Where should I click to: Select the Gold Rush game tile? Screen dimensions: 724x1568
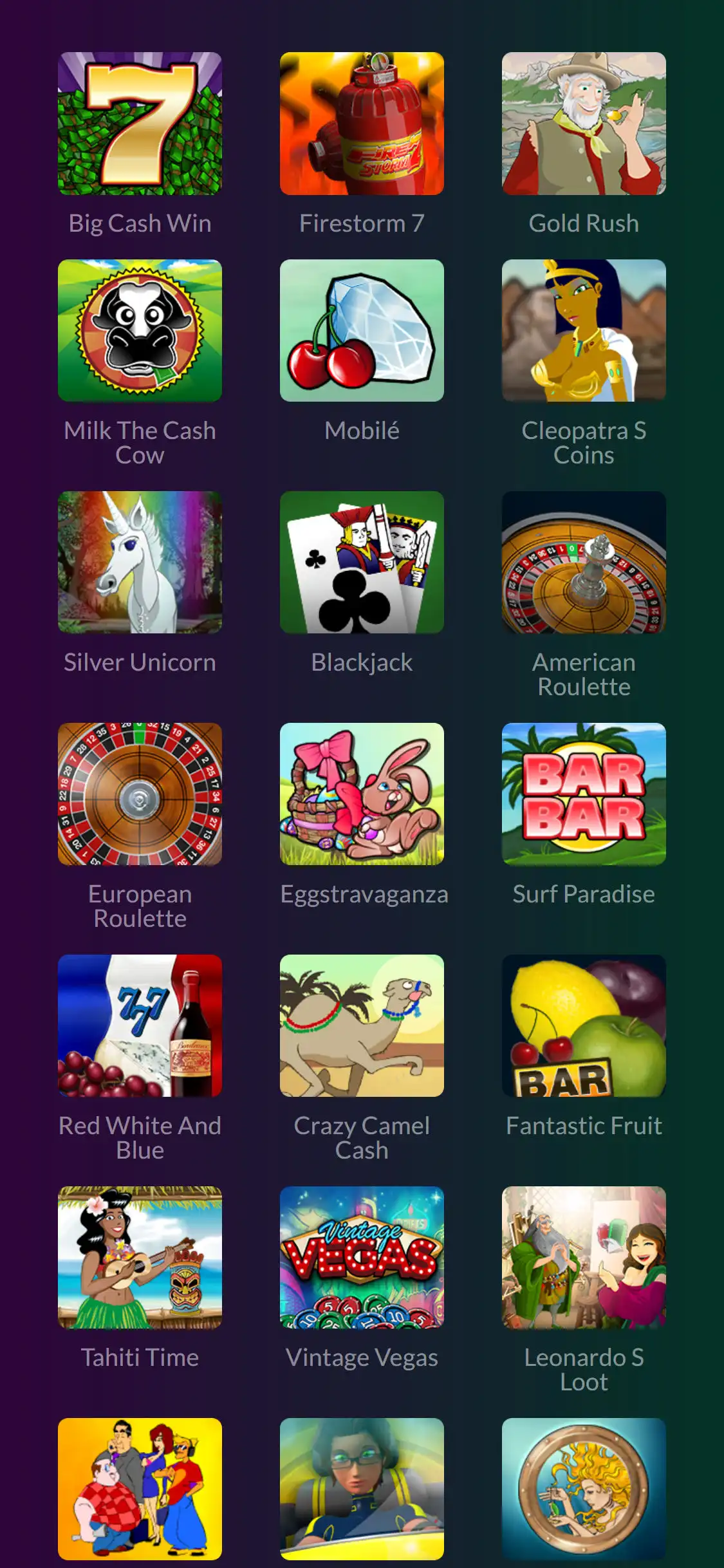point(584,124)
